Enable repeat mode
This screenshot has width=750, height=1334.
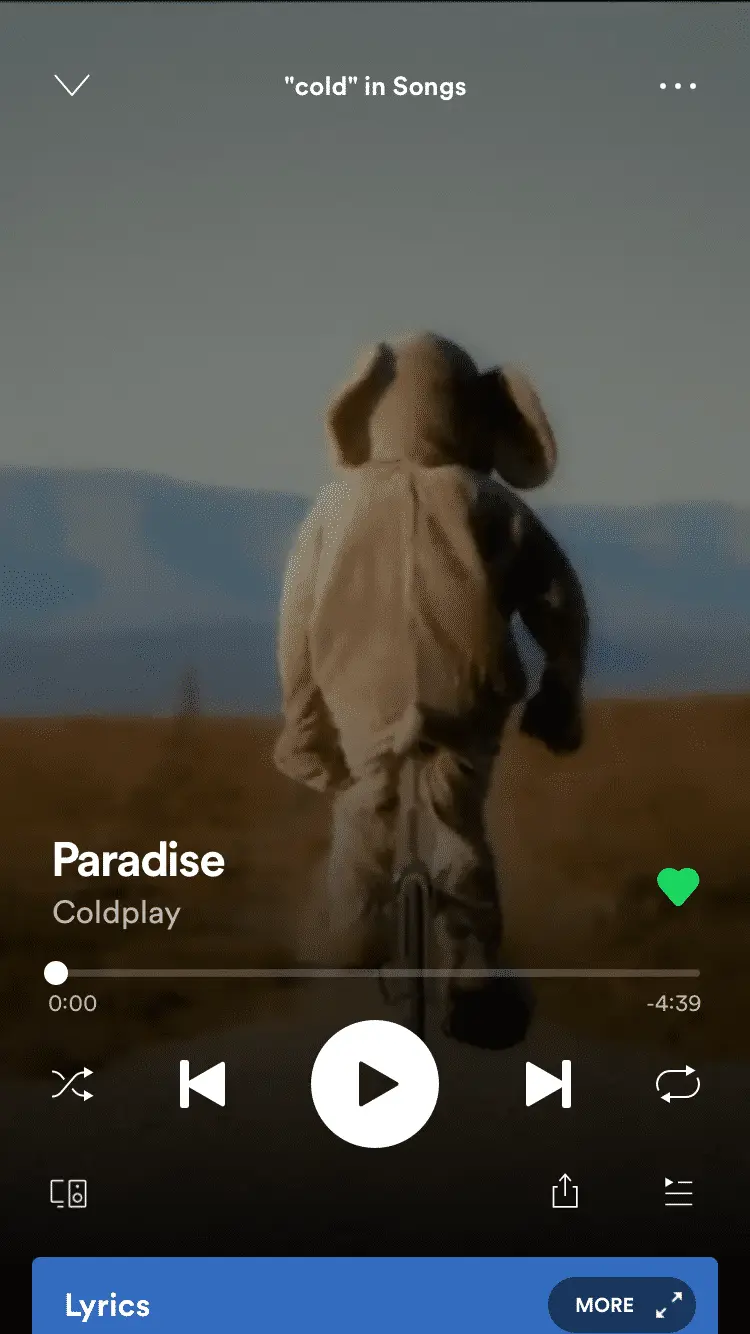click(x=678, y=1084)
